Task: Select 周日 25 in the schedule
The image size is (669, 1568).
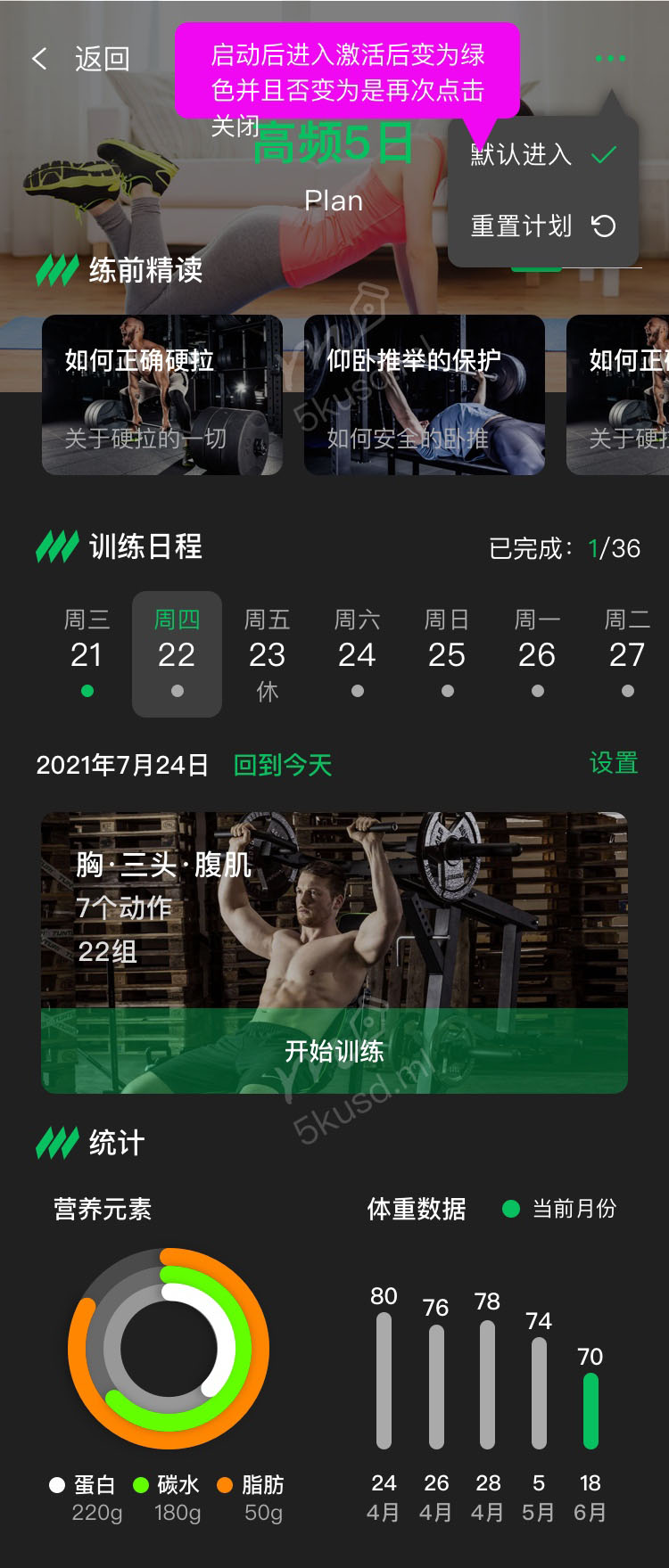Action: [447, 653]
